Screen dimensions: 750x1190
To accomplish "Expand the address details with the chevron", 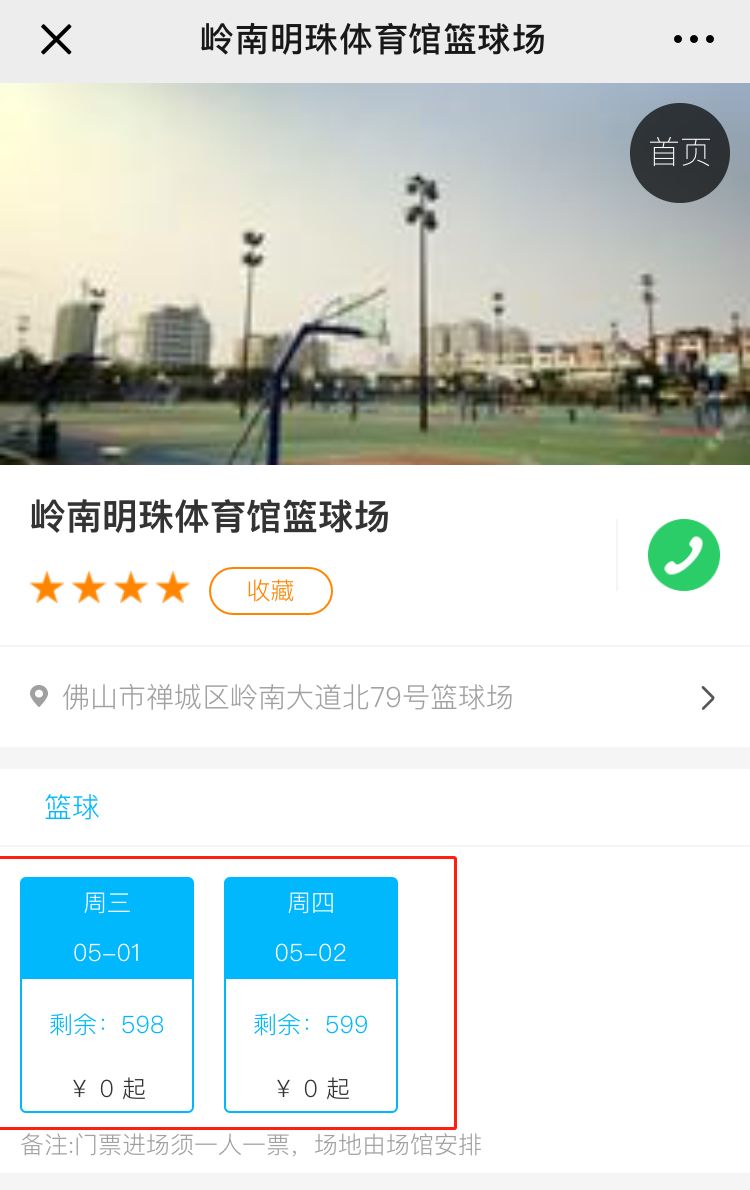I will click(x=708, y=697).
